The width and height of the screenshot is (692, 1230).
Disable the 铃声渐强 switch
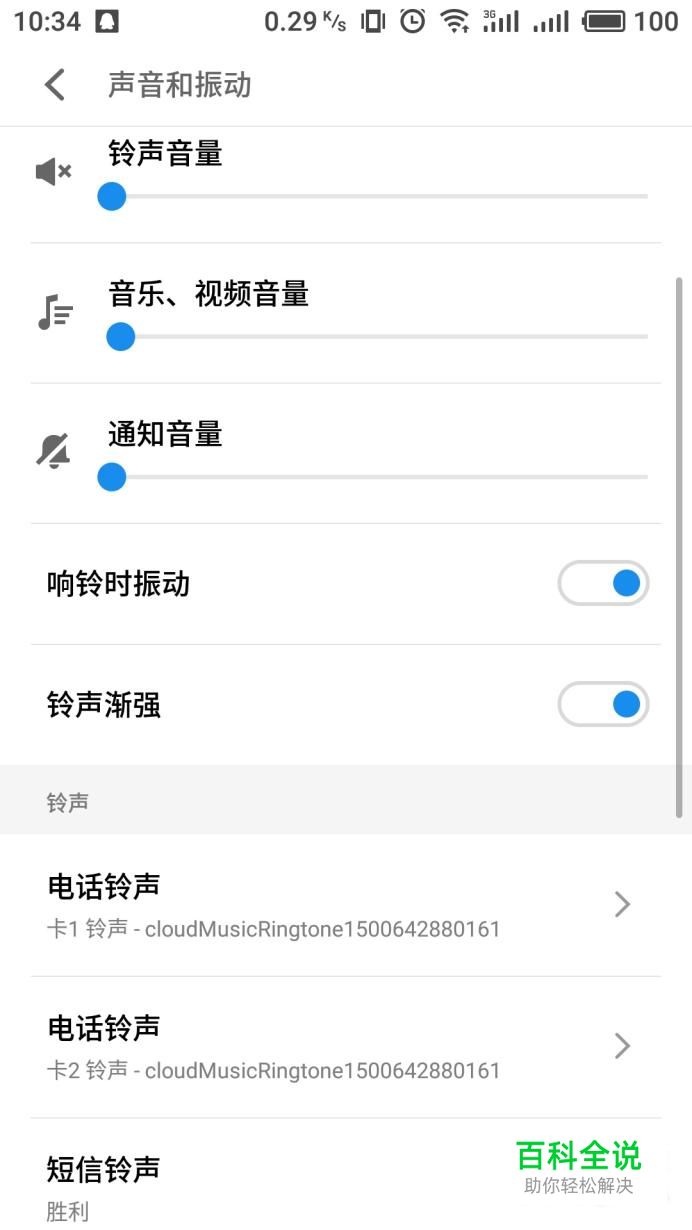pos(603,705)
